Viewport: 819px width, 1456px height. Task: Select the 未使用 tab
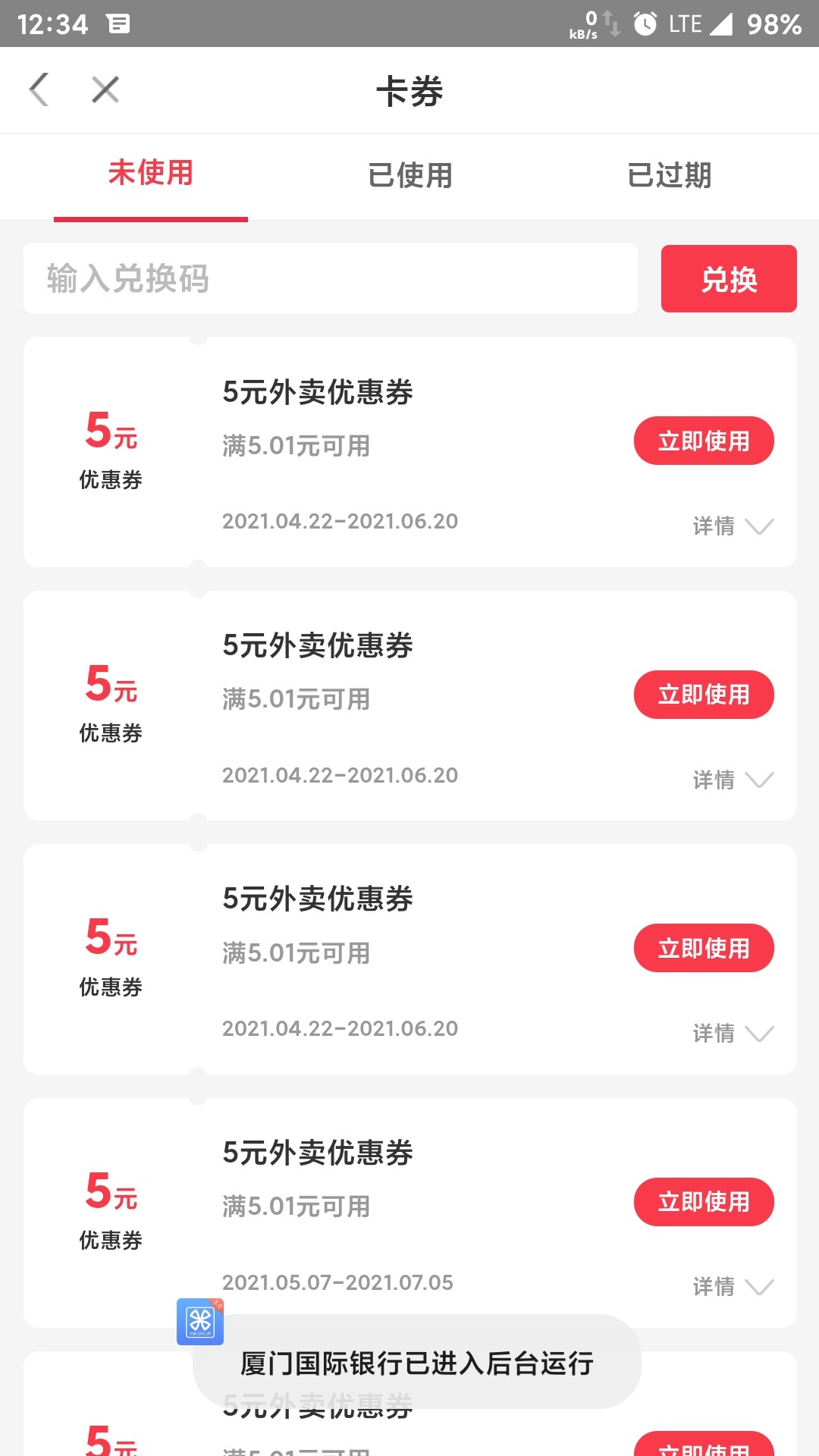click(x=151, y=173)
